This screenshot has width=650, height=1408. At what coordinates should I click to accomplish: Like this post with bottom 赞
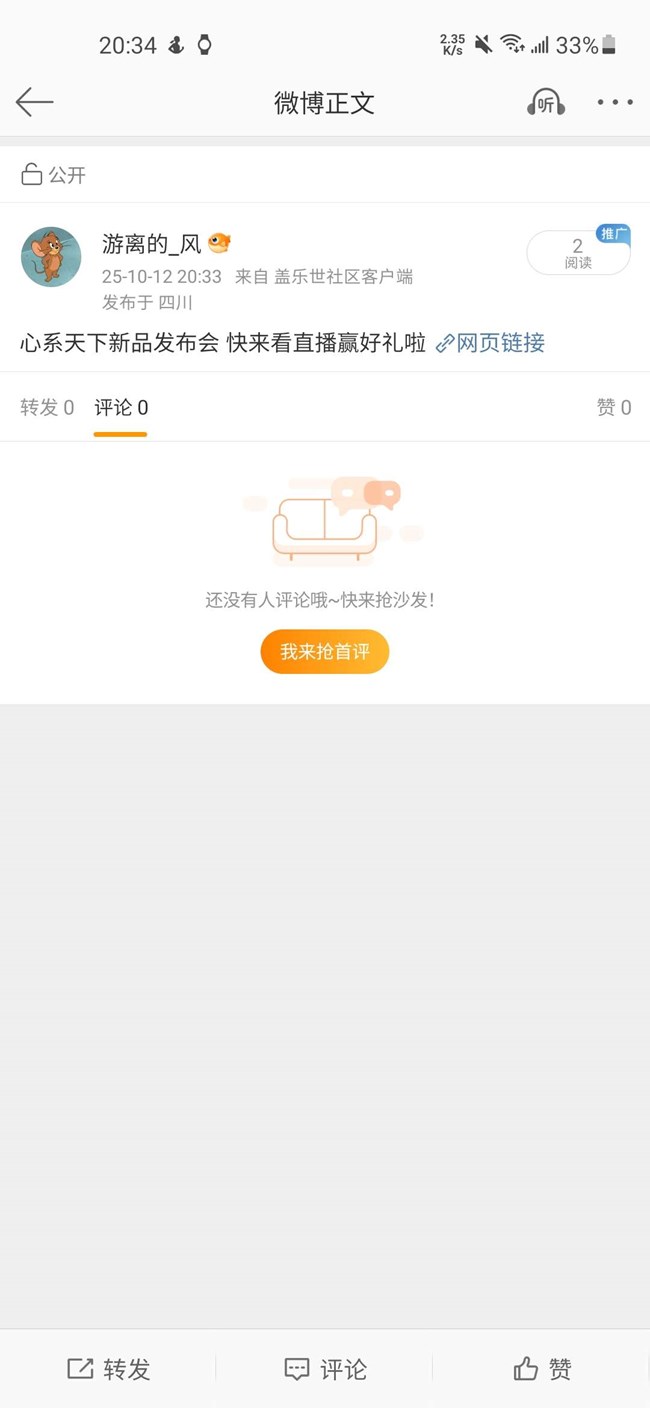tap(542, 1369)
